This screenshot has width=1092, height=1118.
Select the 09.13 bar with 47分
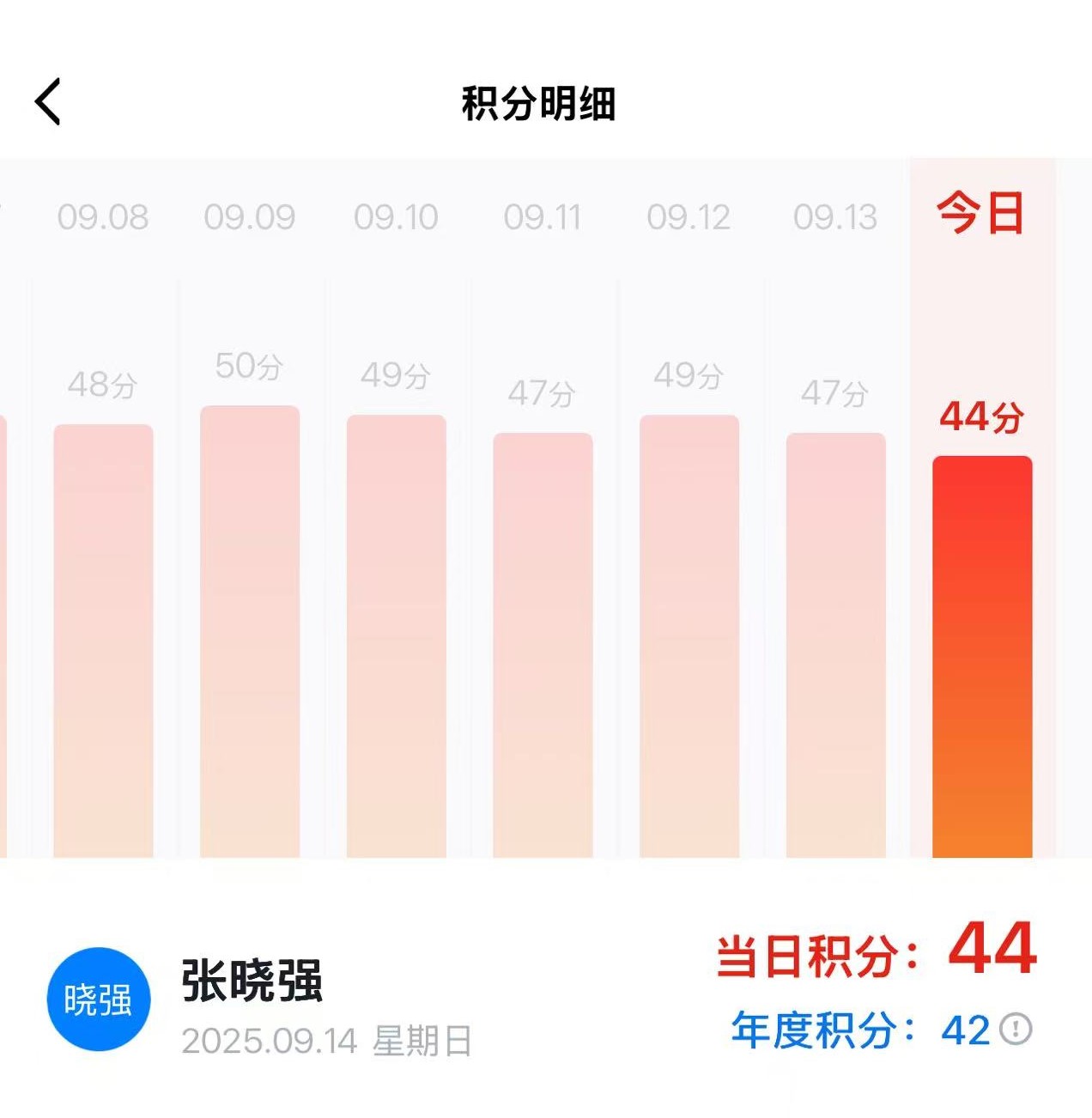click(835, 644)
